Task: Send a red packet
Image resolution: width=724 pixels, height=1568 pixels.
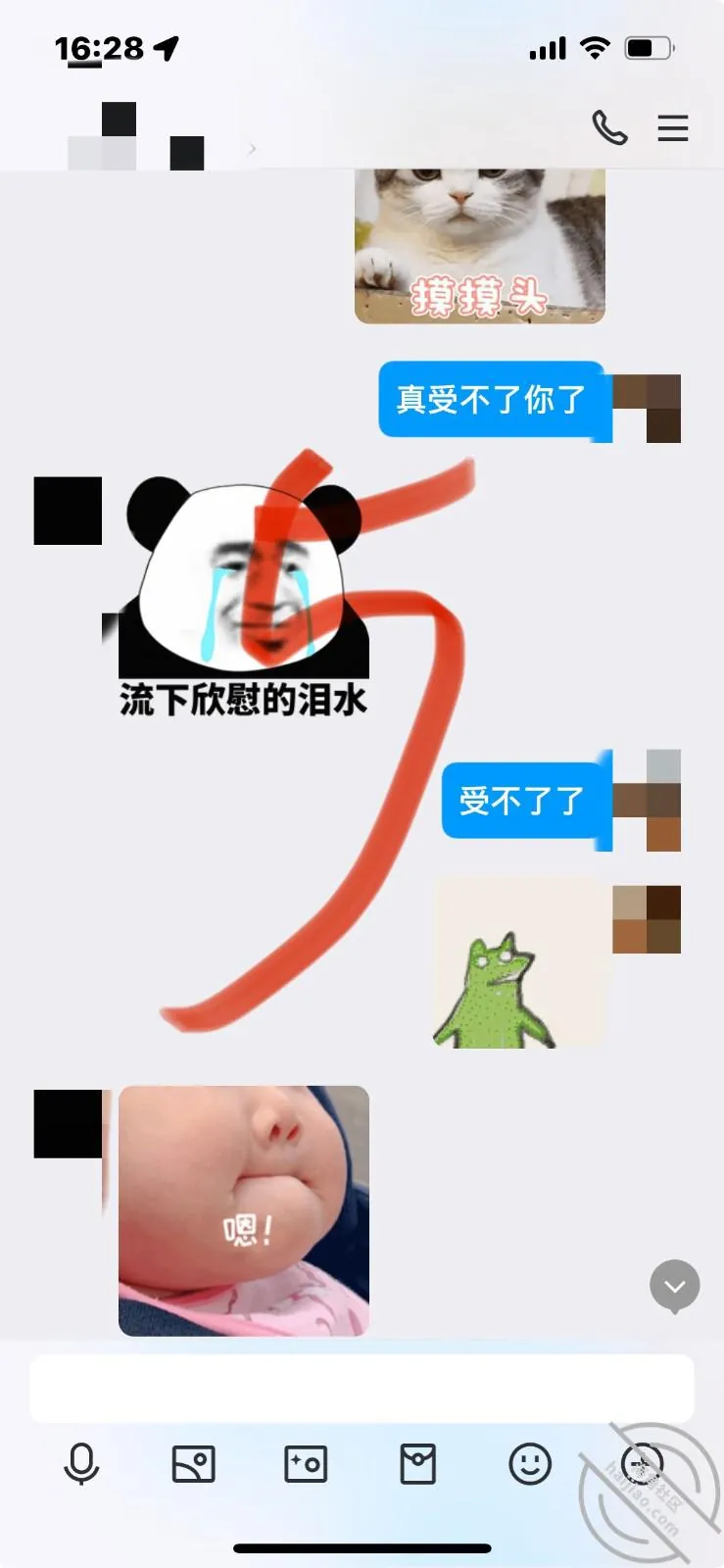Action: (x=417, y=1464)
